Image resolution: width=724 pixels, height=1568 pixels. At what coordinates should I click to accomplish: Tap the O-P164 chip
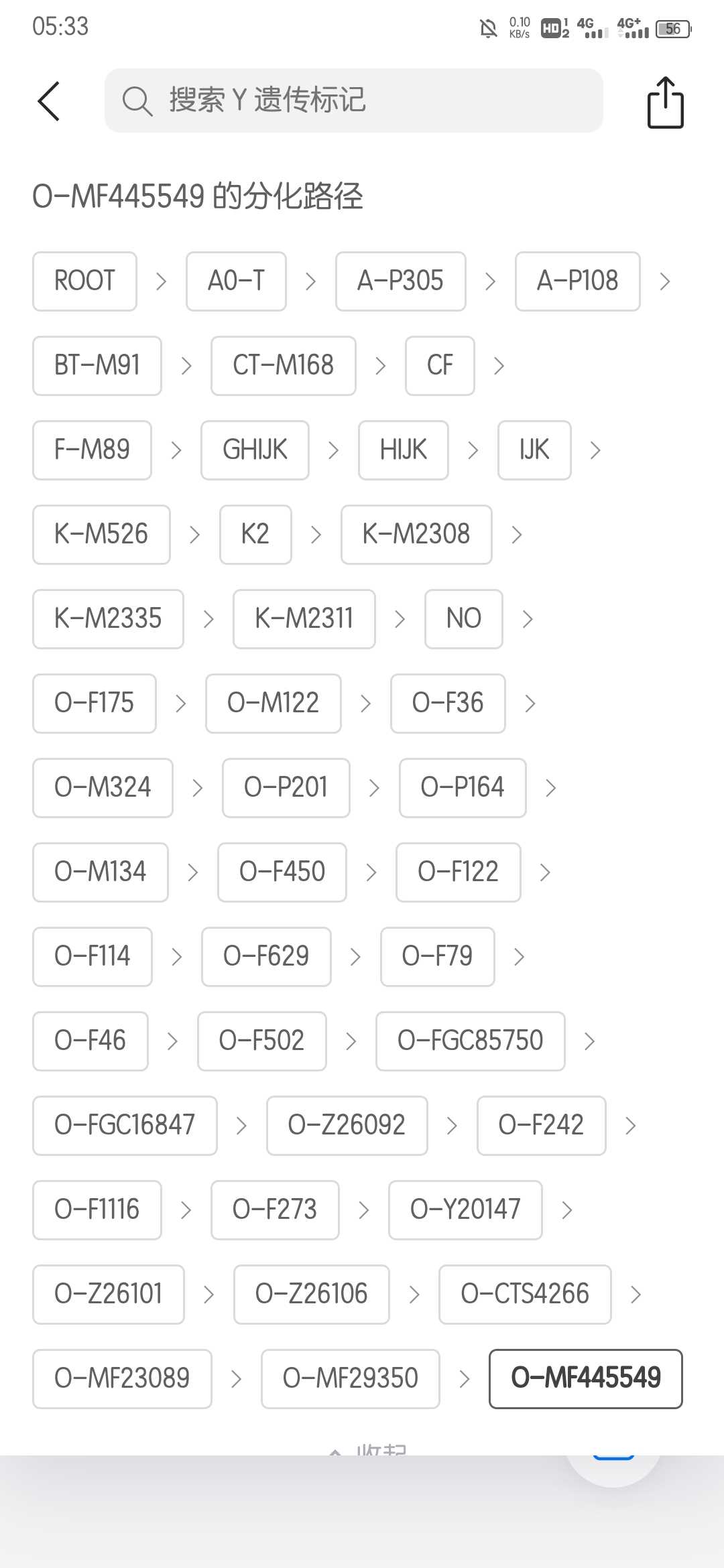[x=463, y=788]
